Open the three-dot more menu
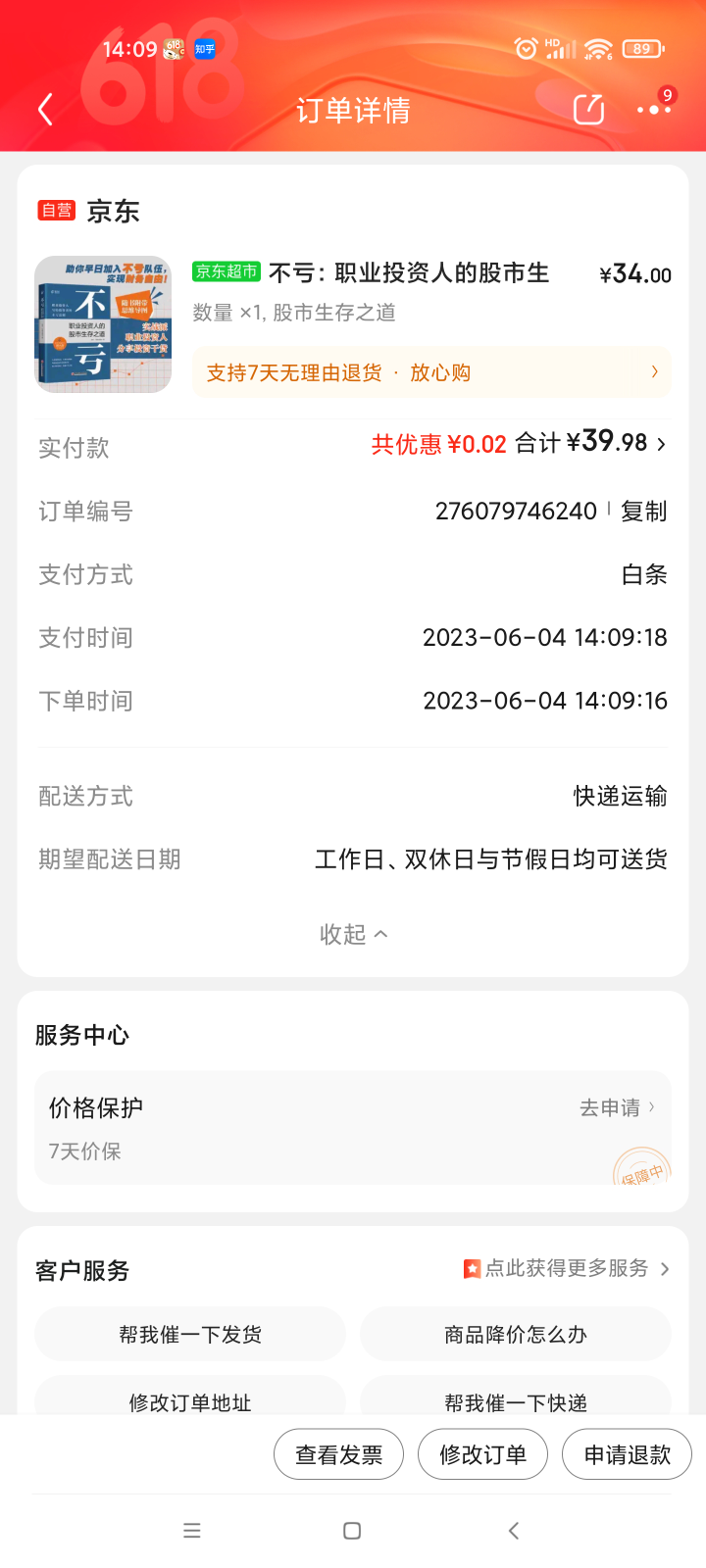Viewport: 706px width, 1568px height. (653, 110)
